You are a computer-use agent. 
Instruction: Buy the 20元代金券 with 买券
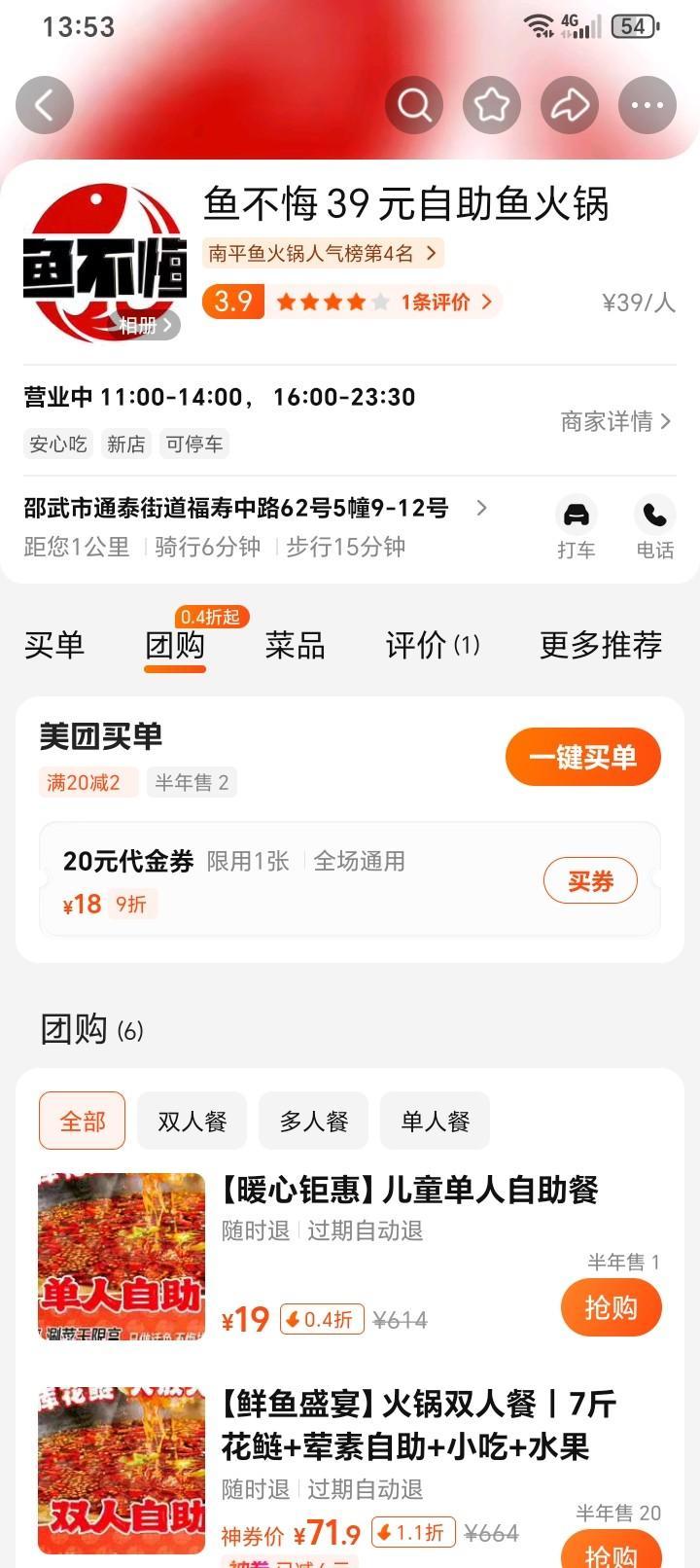(590, 881)
